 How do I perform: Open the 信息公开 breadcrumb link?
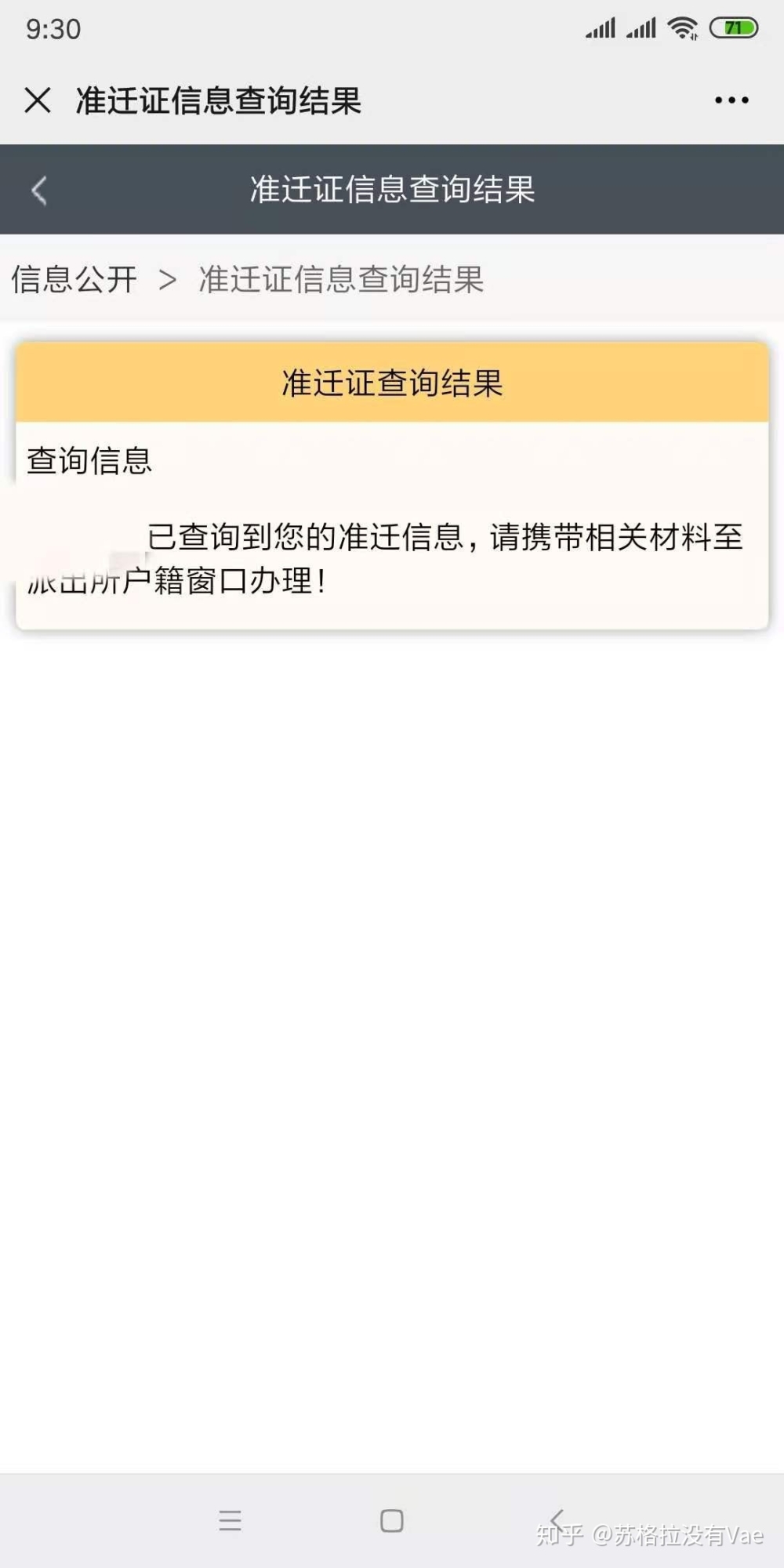[74, 280]
